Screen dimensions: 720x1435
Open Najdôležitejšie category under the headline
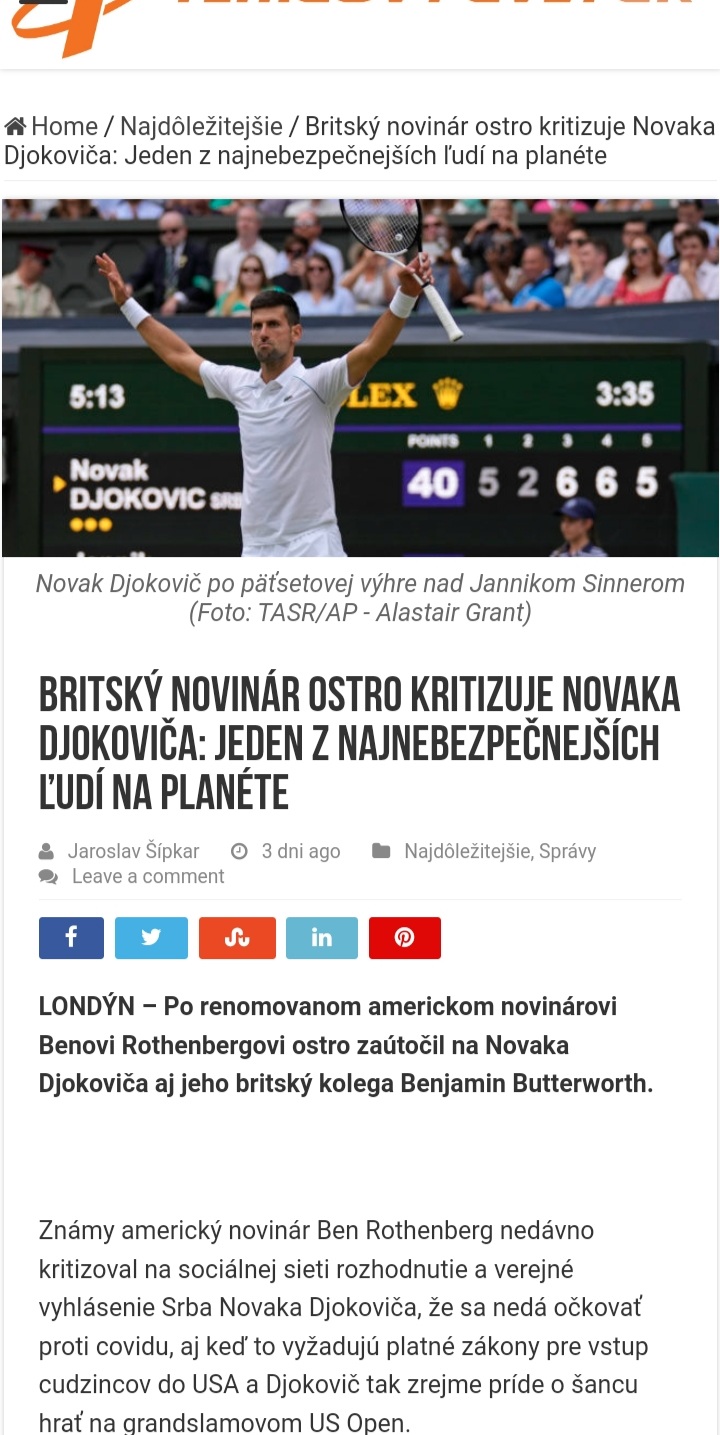point(466,851)
